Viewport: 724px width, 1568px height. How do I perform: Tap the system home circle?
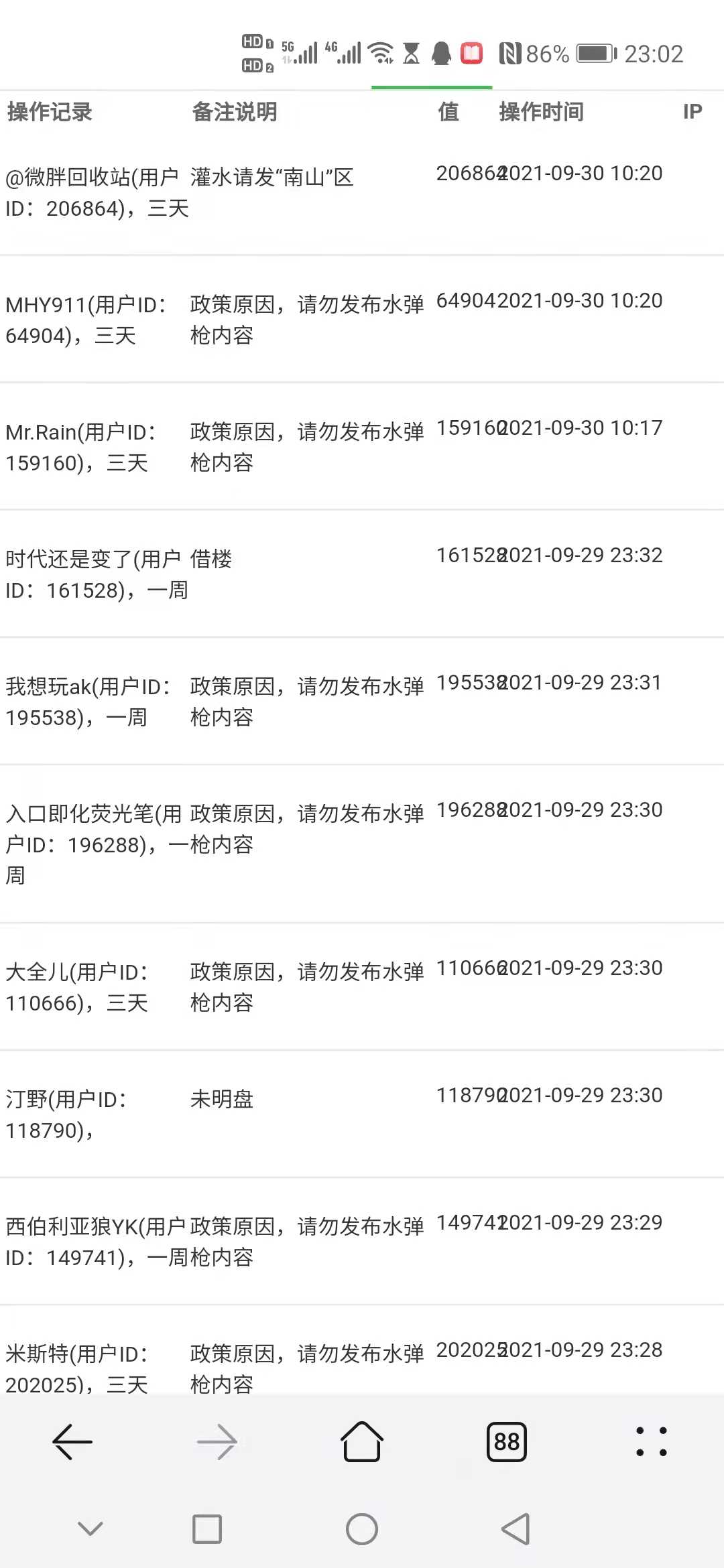pyautogui.click(x=362, y=1529)
